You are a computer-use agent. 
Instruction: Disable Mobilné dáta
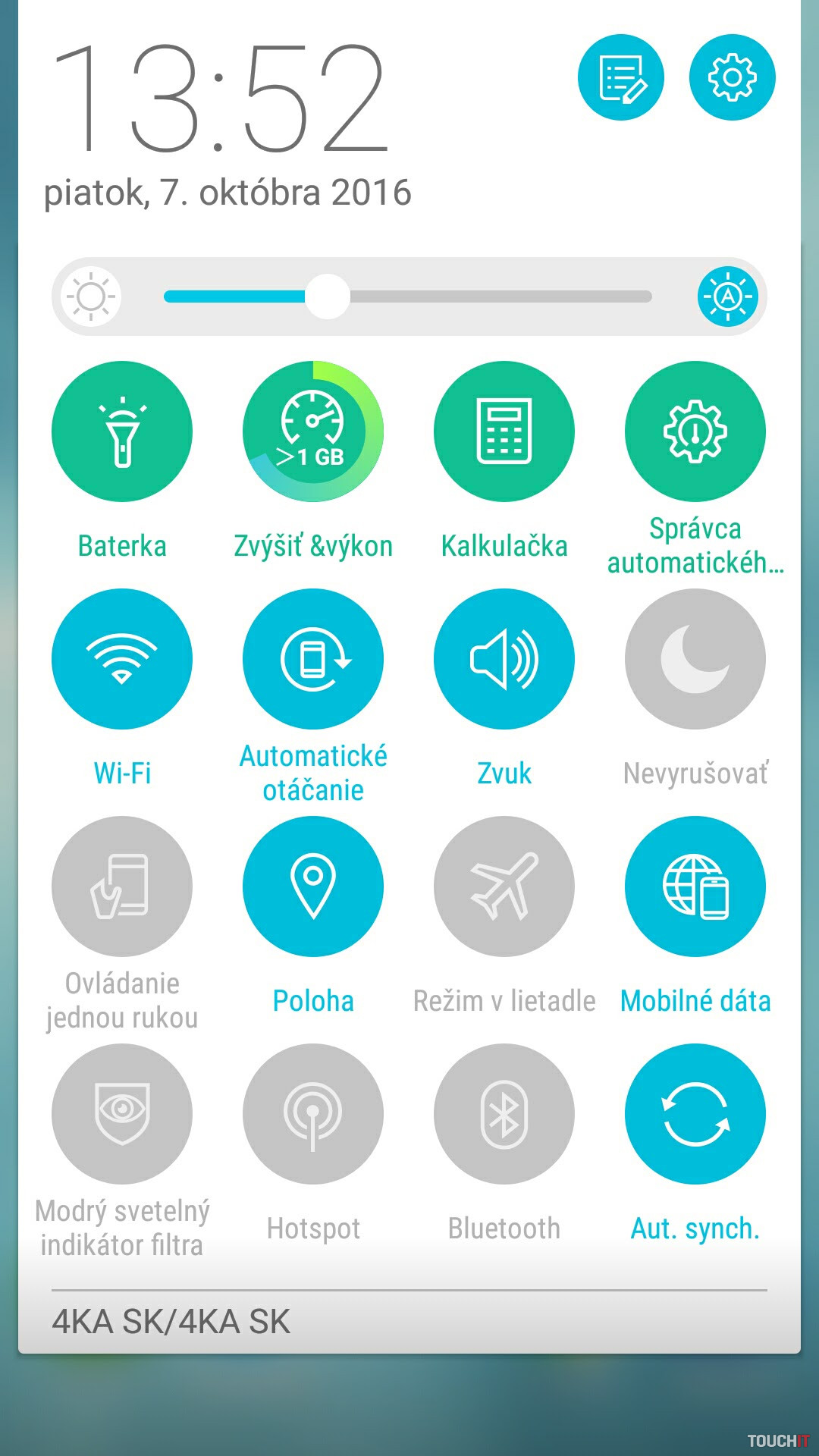(695, 886)
